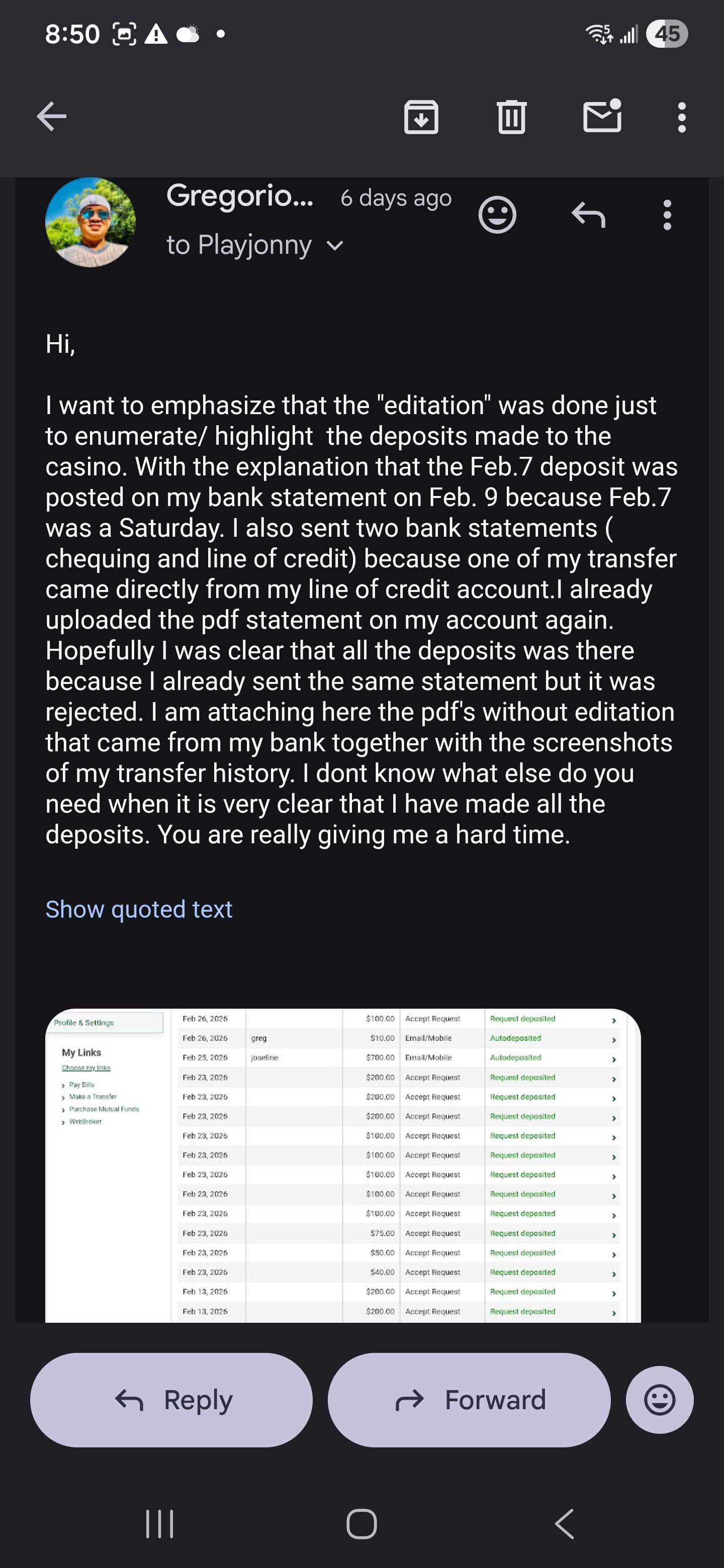Add emoji reaction beside sender name
The height and width of the screenshot is (1568, 724).
tap(497, 215)
